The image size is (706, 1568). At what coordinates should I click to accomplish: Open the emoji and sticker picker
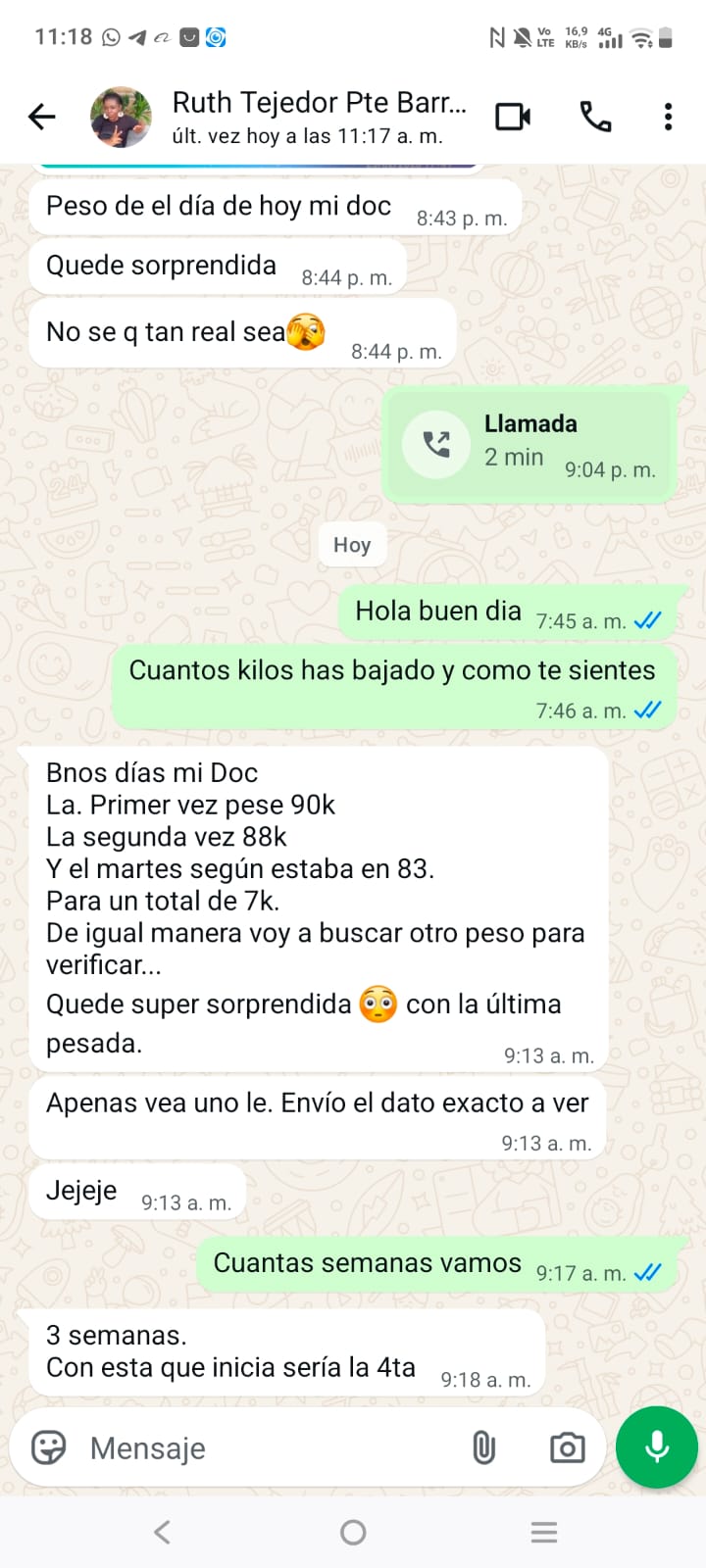point(49,1447)
